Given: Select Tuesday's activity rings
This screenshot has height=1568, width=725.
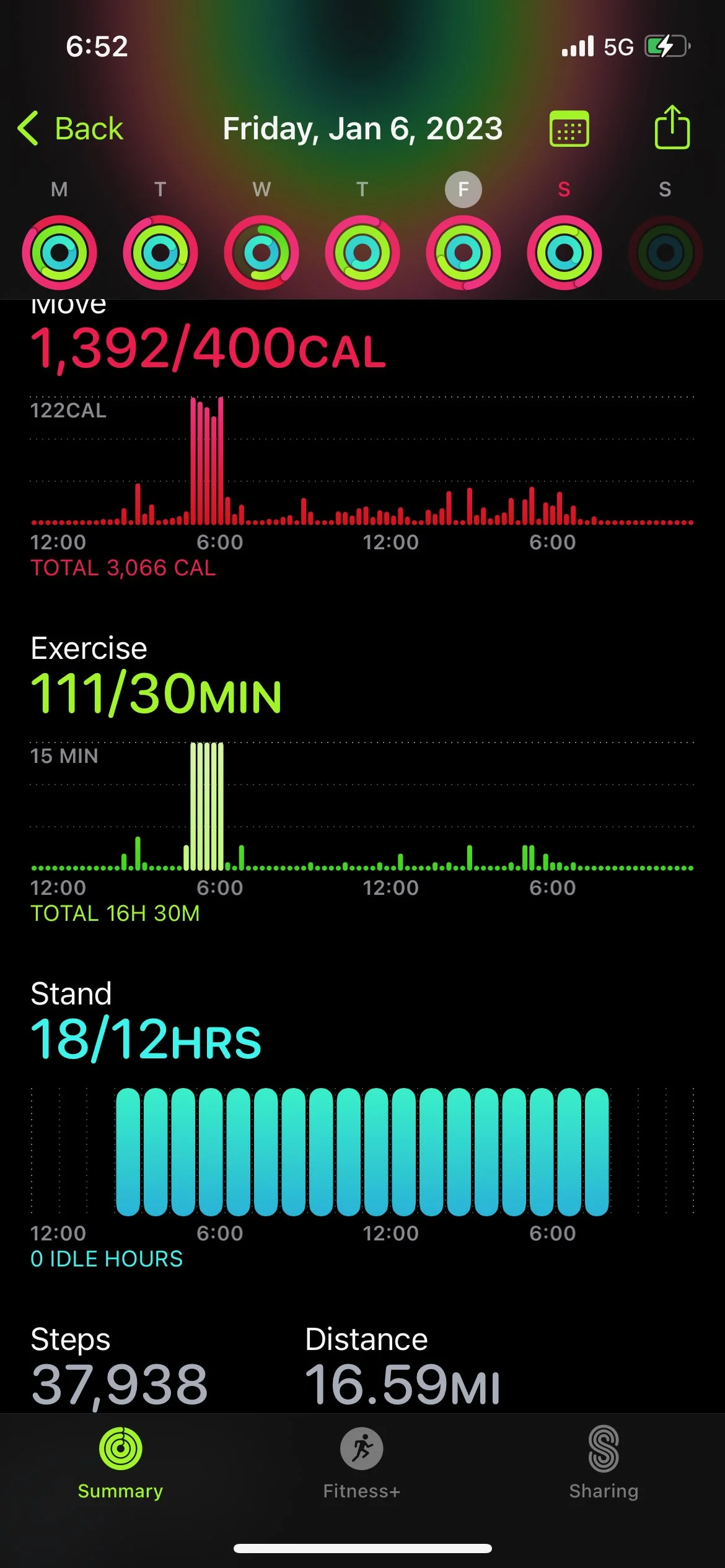Looking at the screenshot, I should 160,252.
